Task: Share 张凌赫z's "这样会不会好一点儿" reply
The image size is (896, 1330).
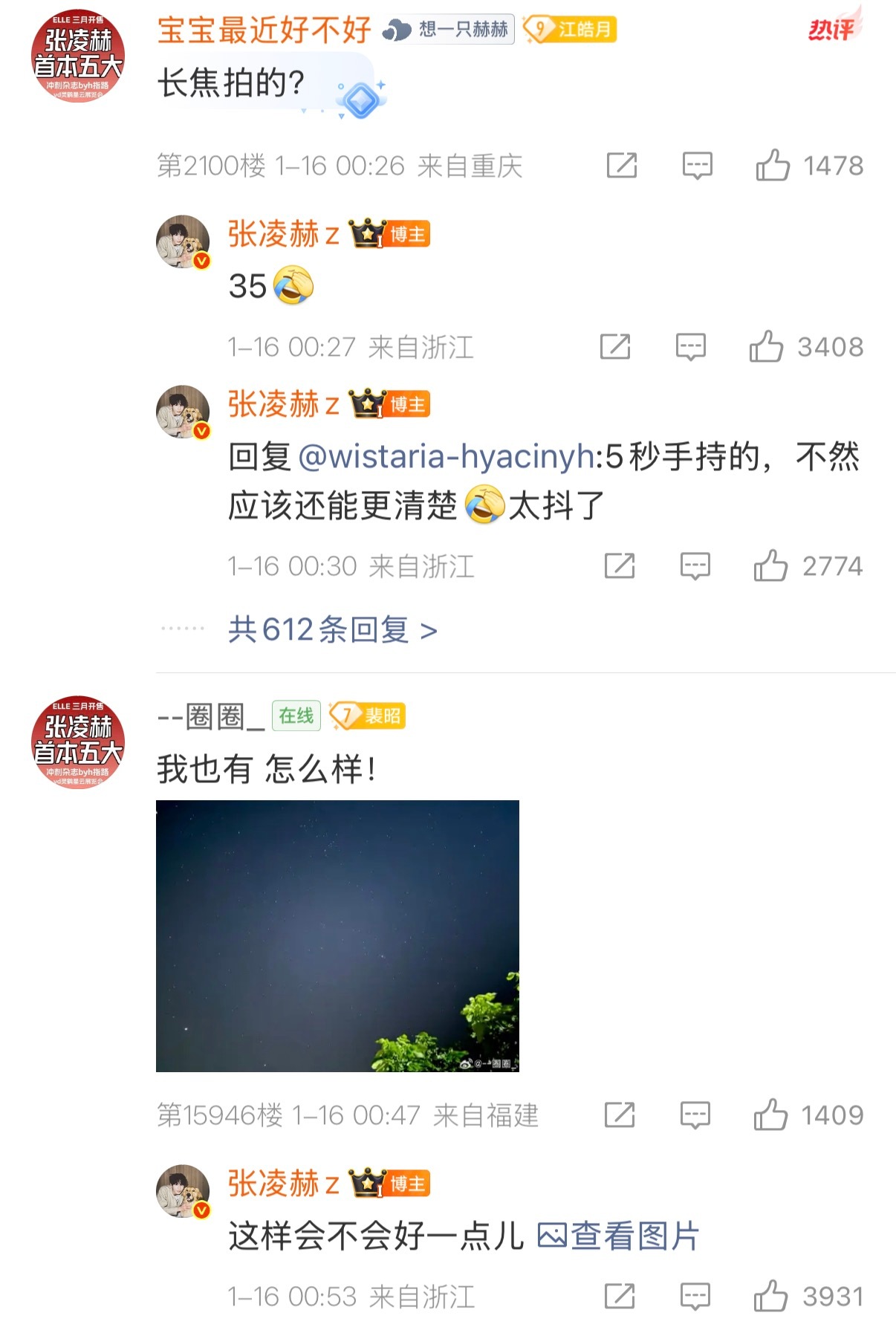Action: 623,1296
